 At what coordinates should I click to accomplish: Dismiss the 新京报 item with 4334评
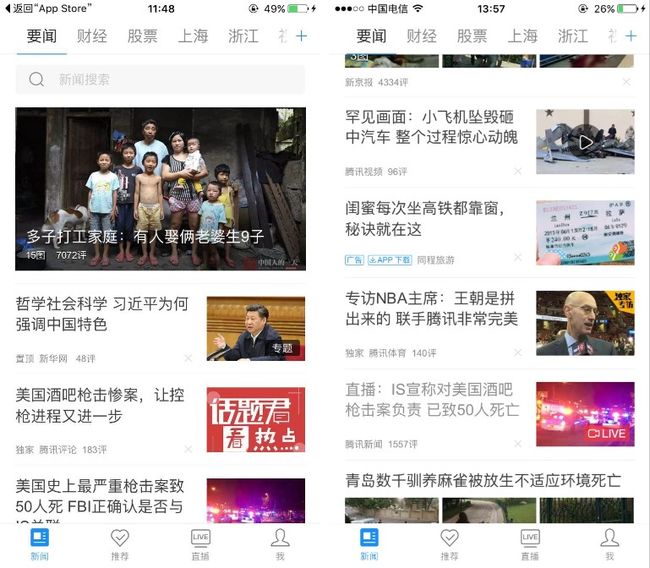[x=626, y=82]
